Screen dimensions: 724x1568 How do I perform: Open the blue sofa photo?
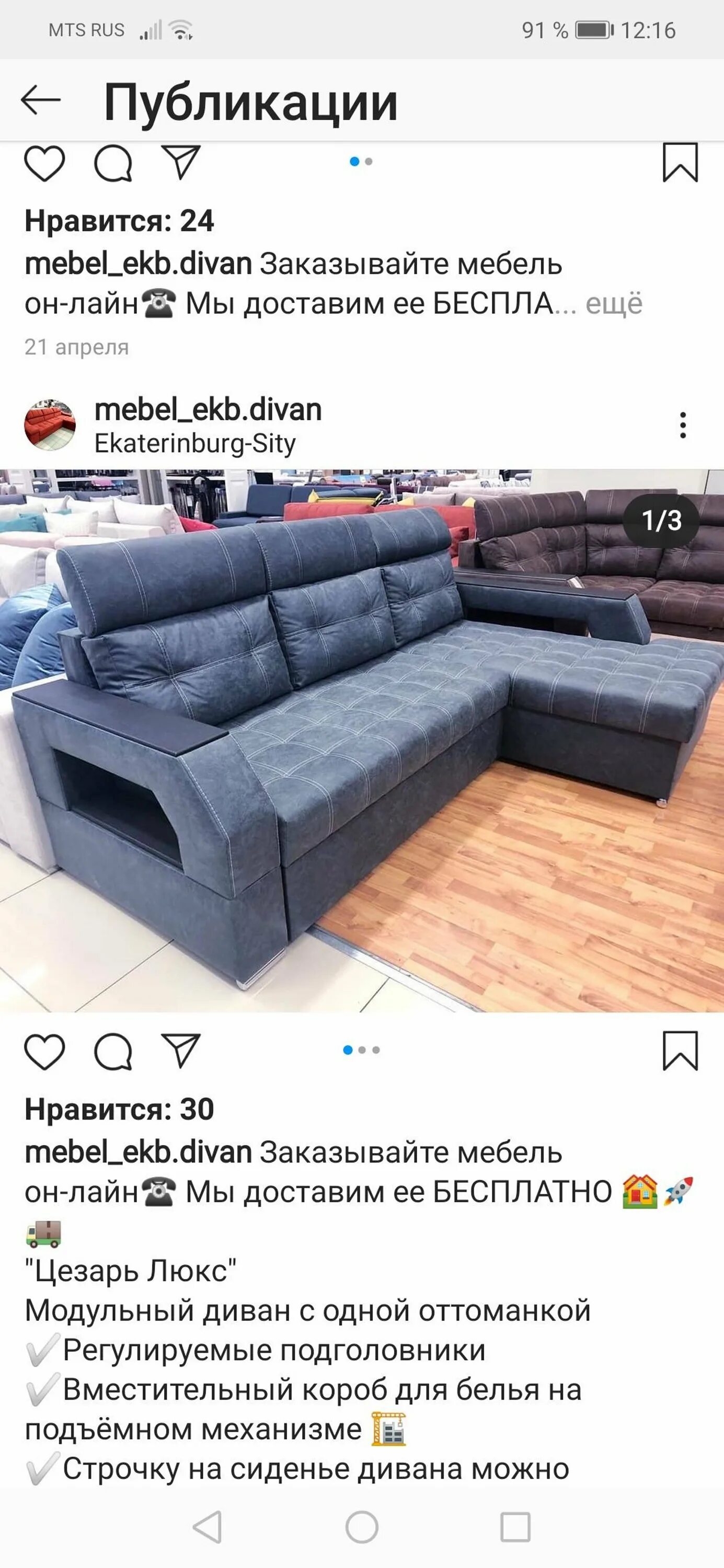(x=362, y=740)
